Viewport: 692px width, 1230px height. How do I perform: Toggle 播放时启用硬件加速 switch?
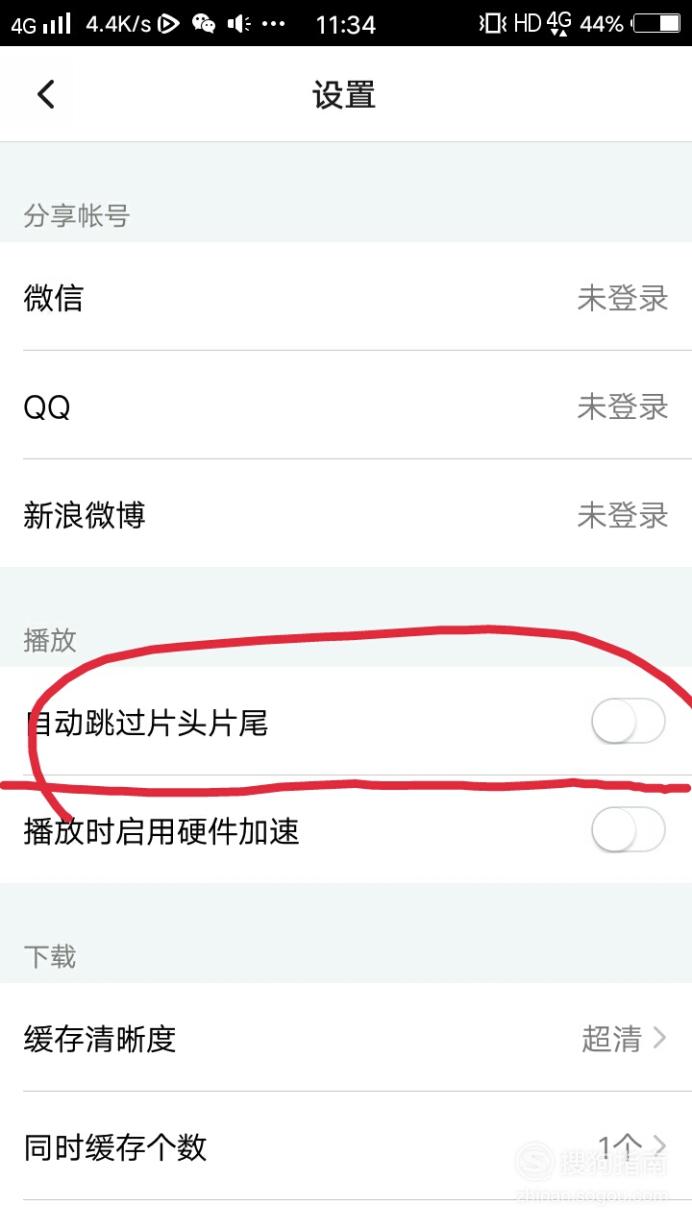628,830
